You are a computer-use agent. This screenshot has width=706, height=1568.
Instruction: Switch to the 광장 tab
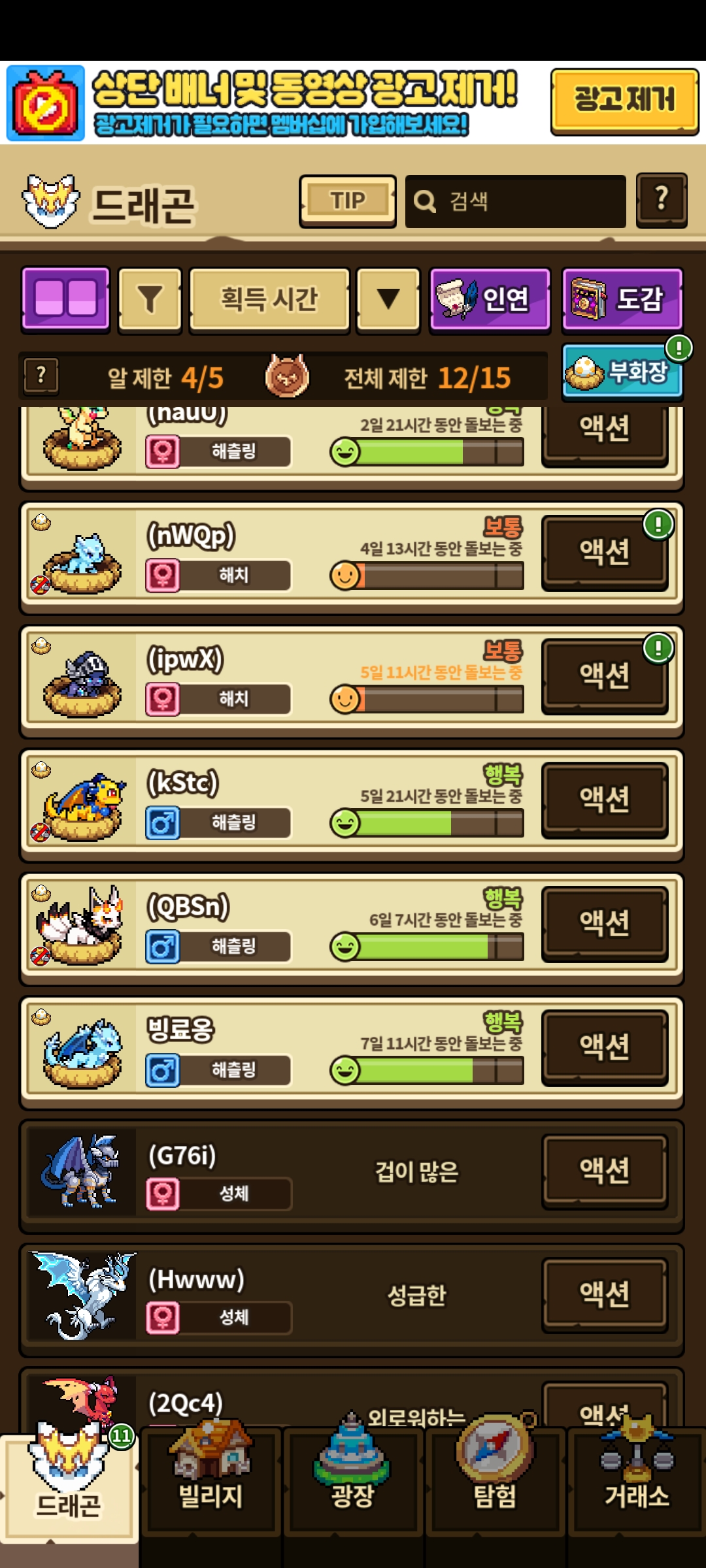[x=353, y=1482]
